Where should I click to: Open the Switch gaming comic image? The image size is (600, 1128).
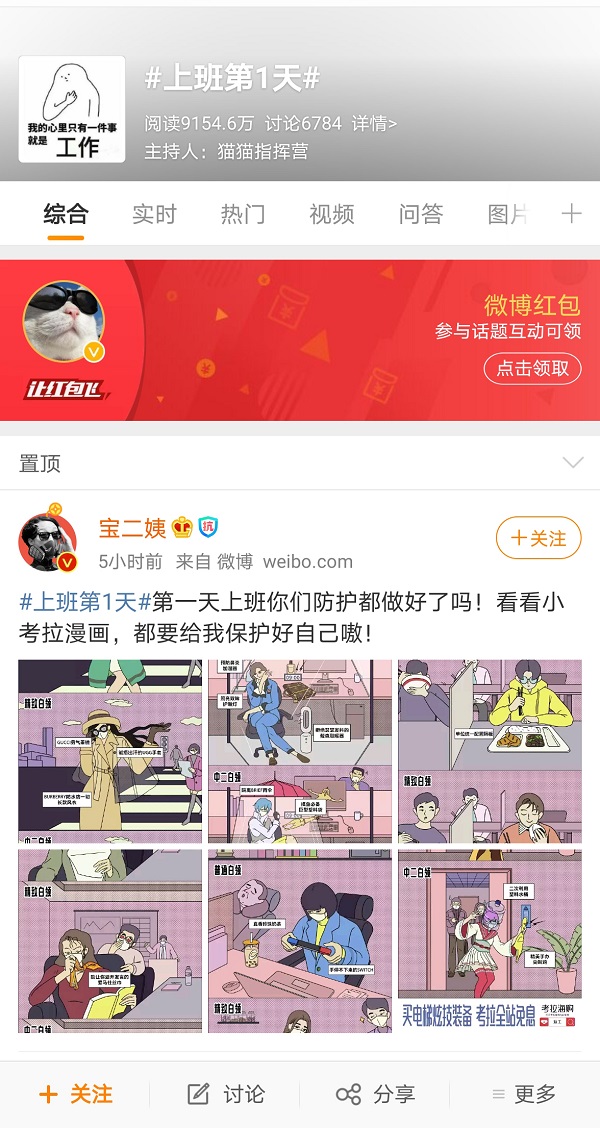click(x=300, y=941)
